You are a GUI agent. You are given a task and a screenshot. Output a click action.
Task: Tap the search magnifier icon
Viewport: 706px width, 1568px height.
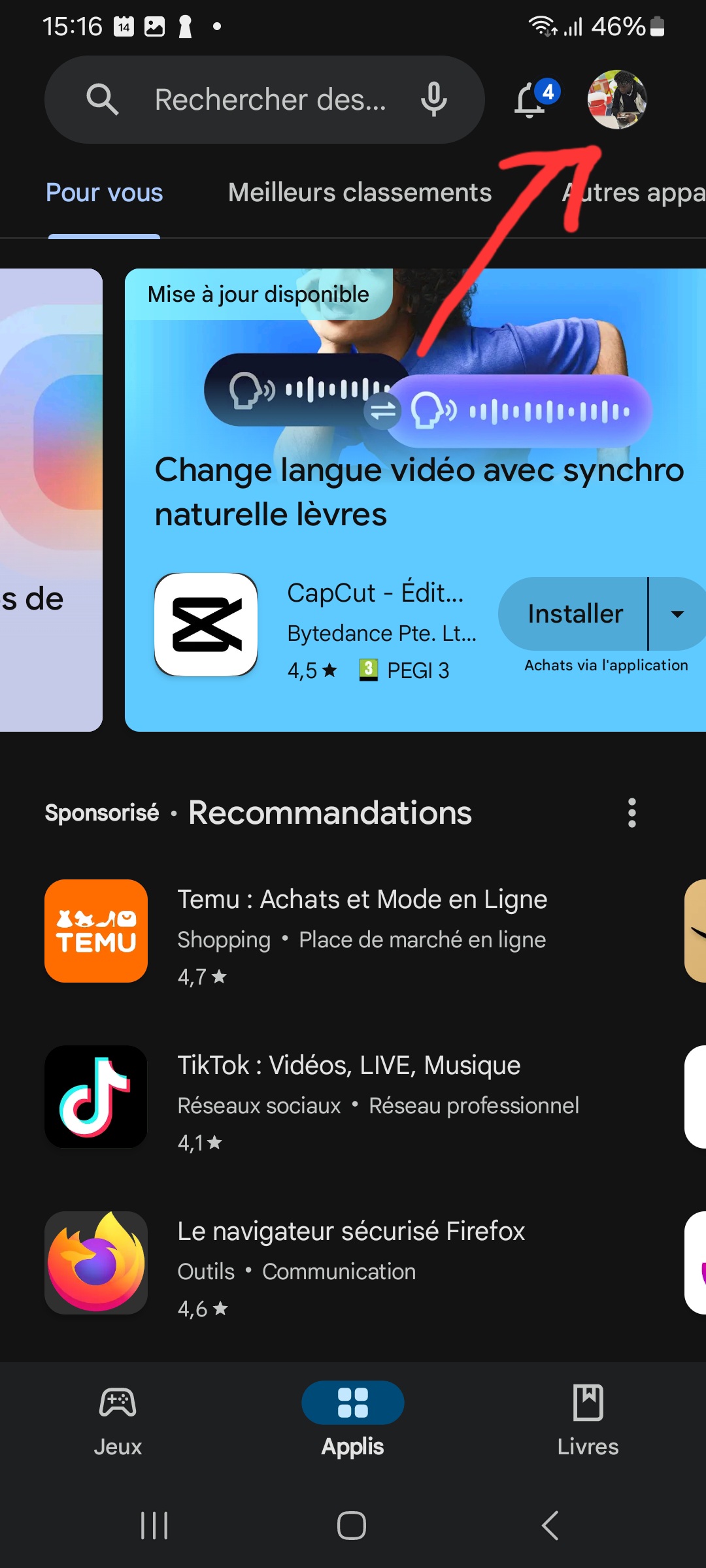tap(103, 99)
